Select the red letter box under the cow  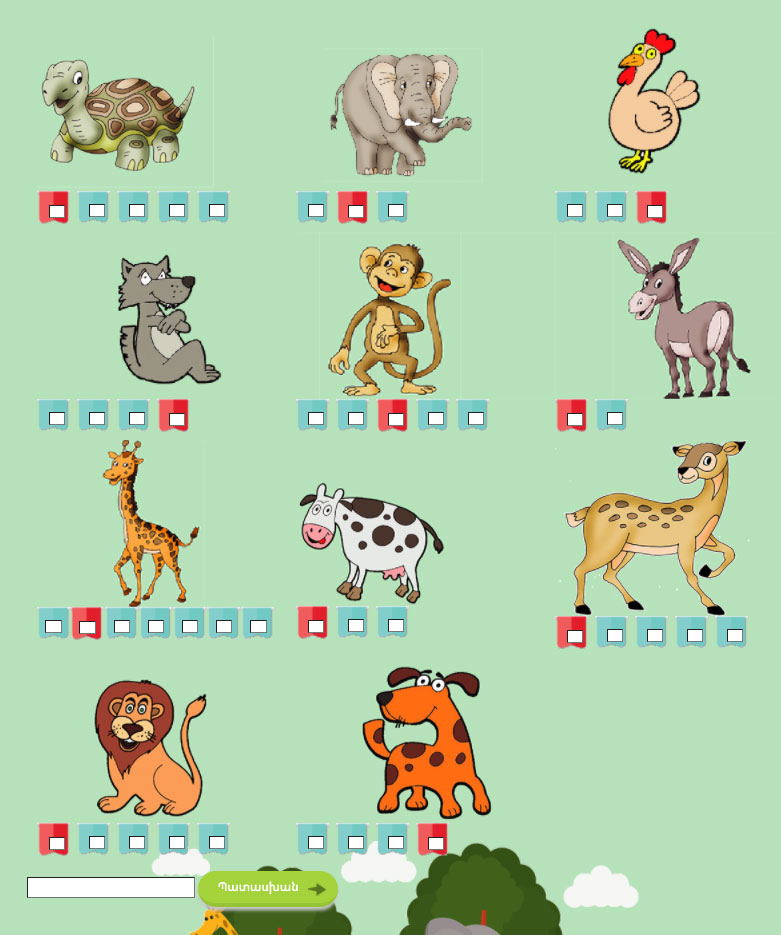pos(313,623)
